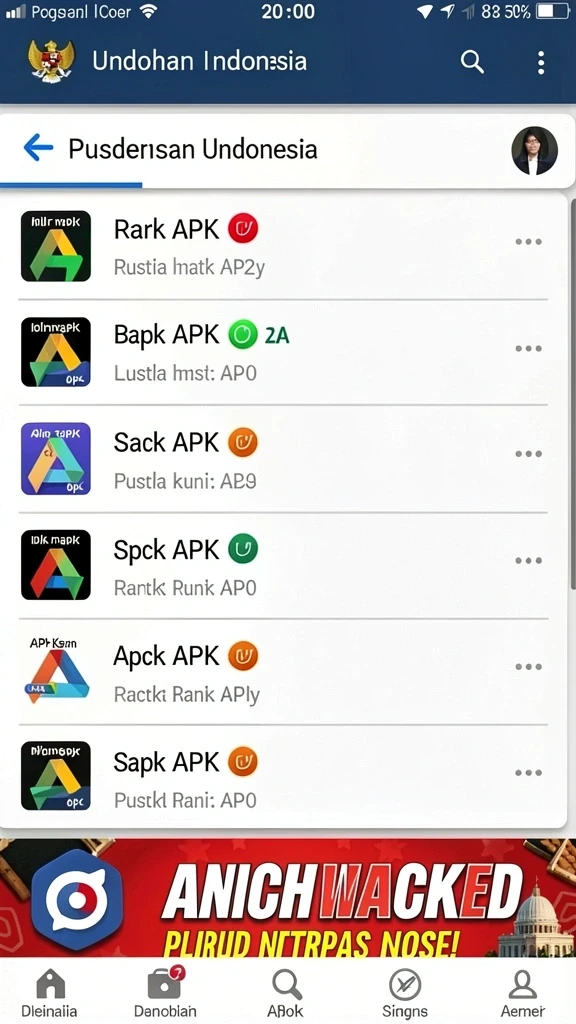This screenshot has width=576, height=1024.
Task: Open more options for Apck APK
Action: (x=528, y=667)
